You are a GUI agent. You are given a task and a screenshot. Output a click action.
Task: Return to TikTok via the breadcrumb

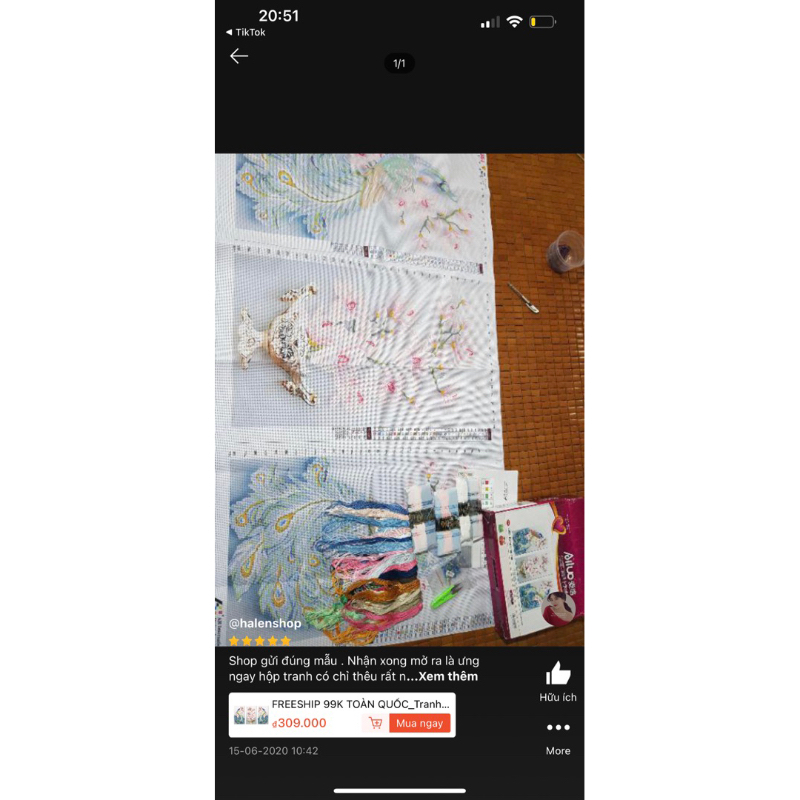tap(245, 32)
